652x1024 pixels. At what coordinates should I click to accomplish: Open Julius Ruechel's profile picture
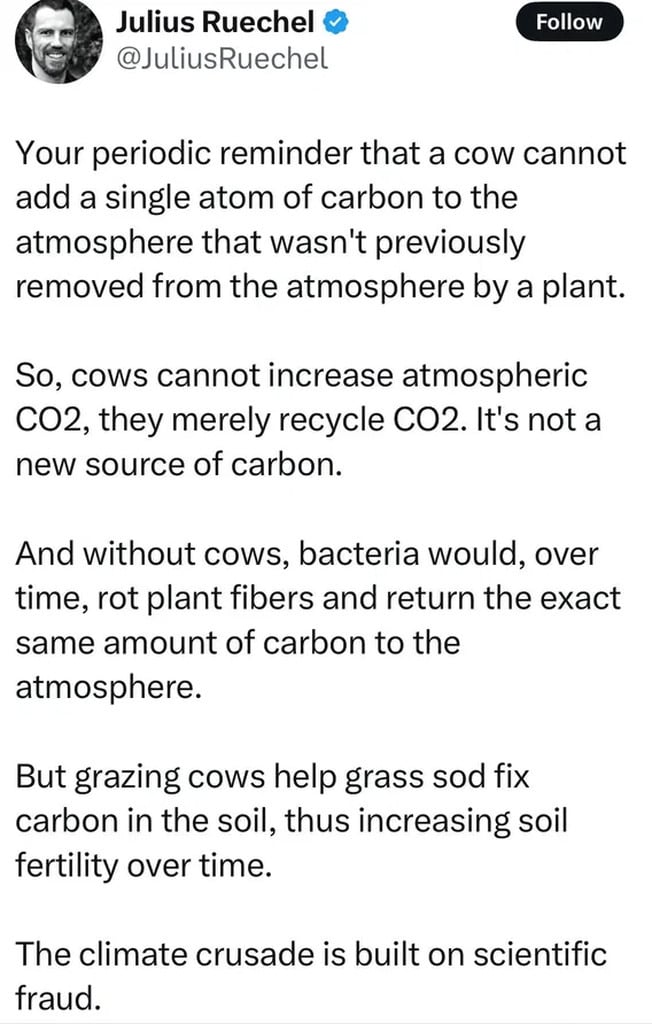[x=59, y=42]
